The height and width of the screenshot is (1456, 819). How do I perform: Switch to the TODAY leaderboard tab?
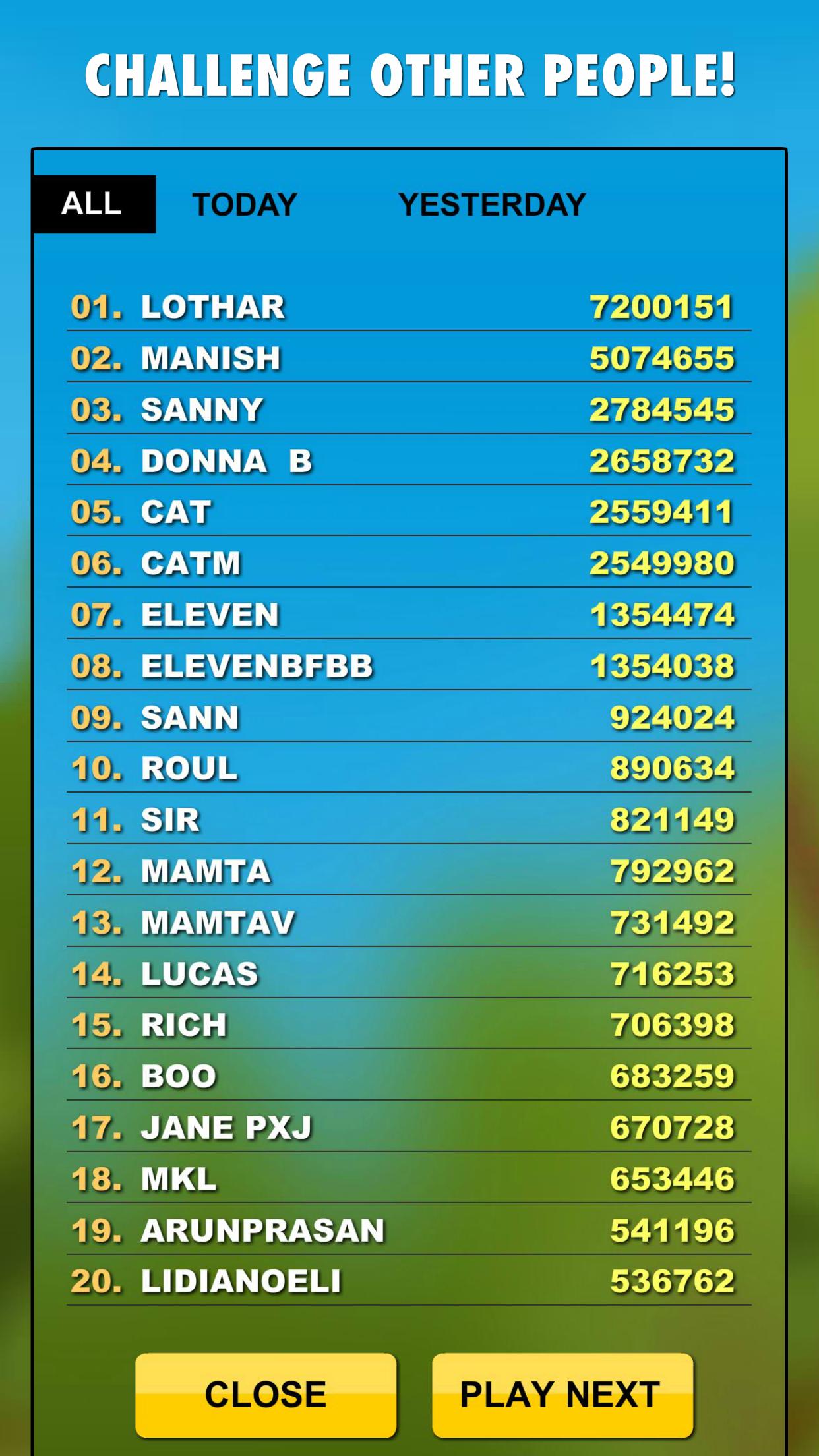(x=245, y=204)
